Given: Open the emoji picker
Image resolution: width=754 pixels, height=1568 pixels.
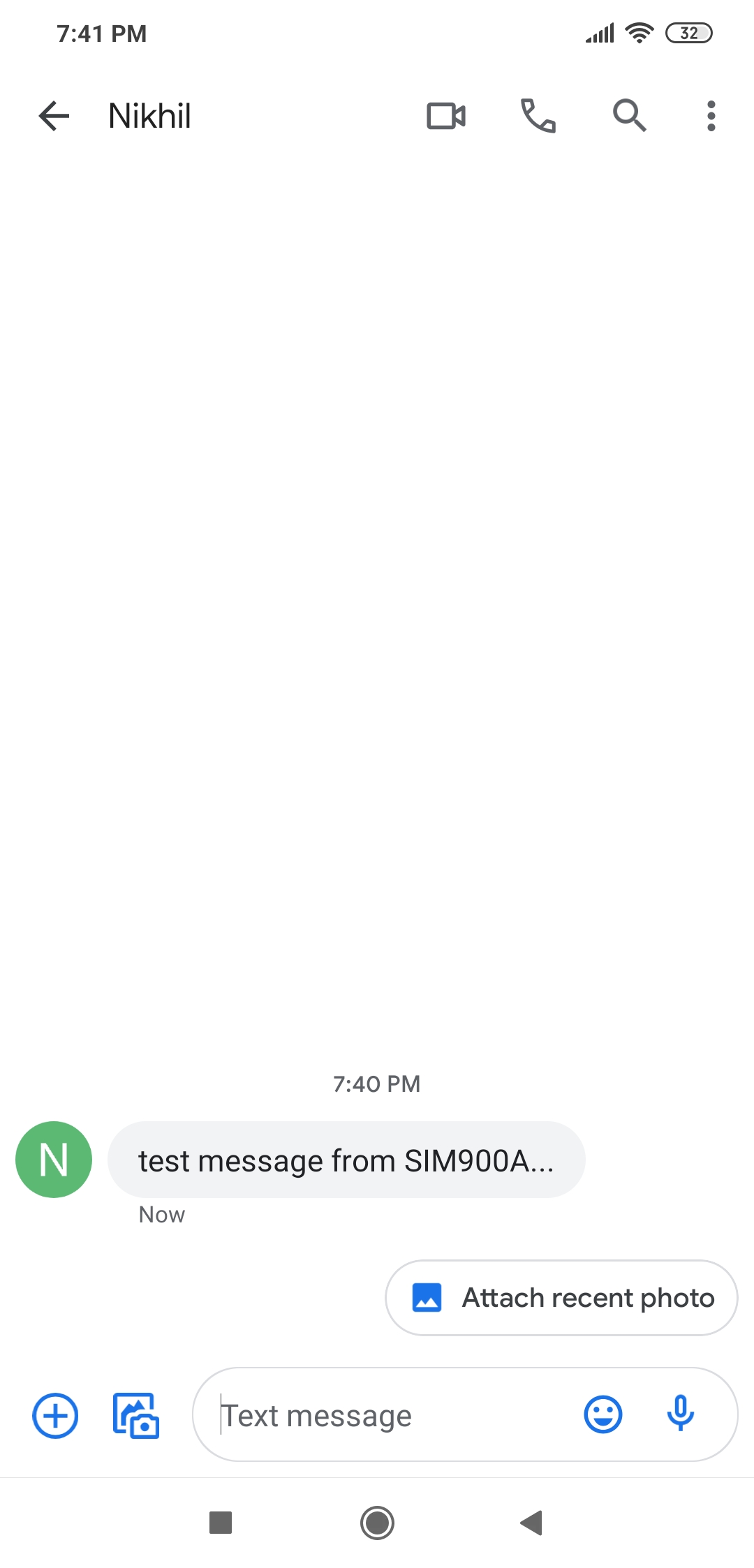Looking at the screenshot, I should coord(603,1415).
